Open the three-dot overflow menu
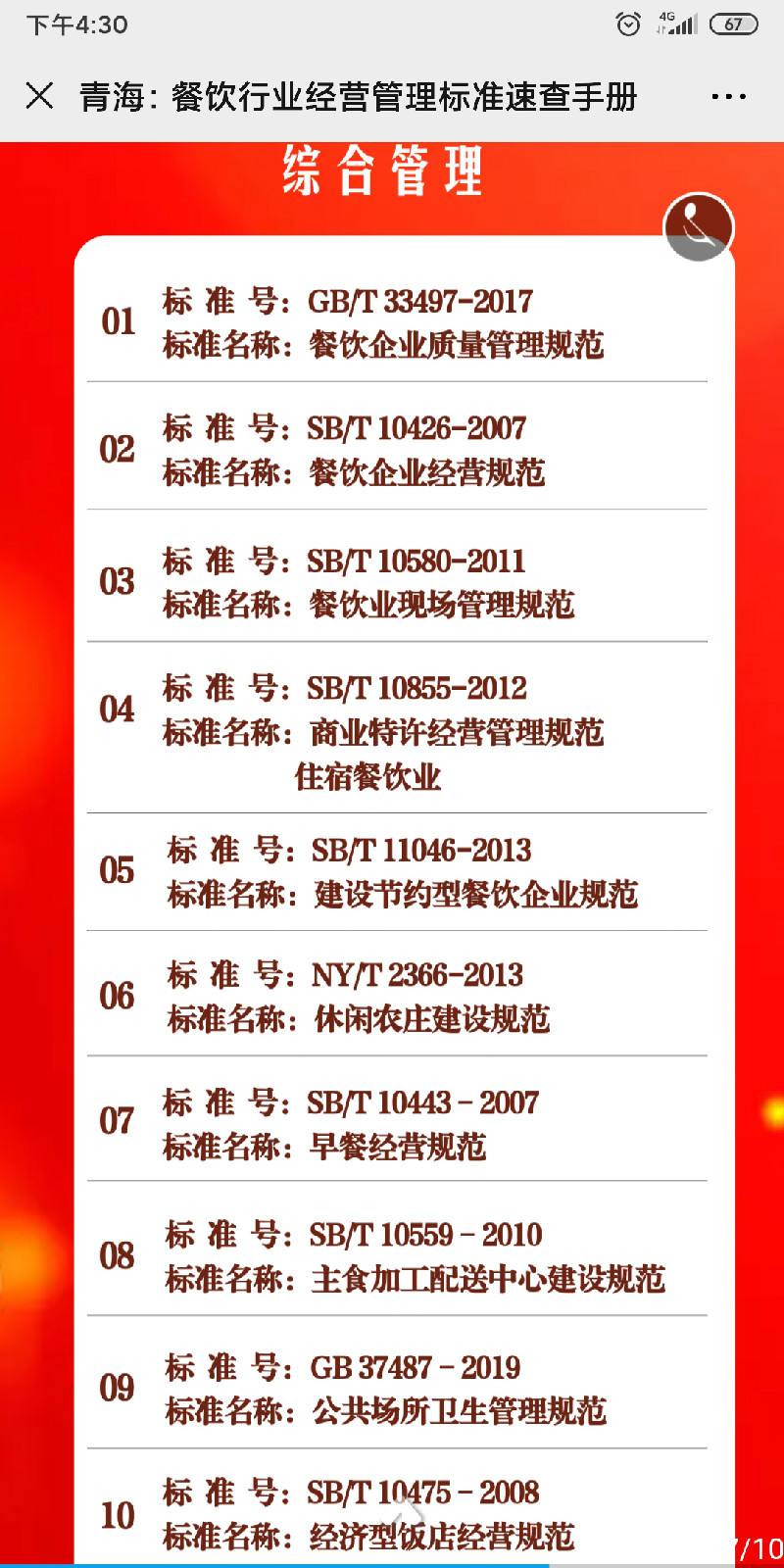This screenshot has width=784, height=1568. [x=728, y=96]
